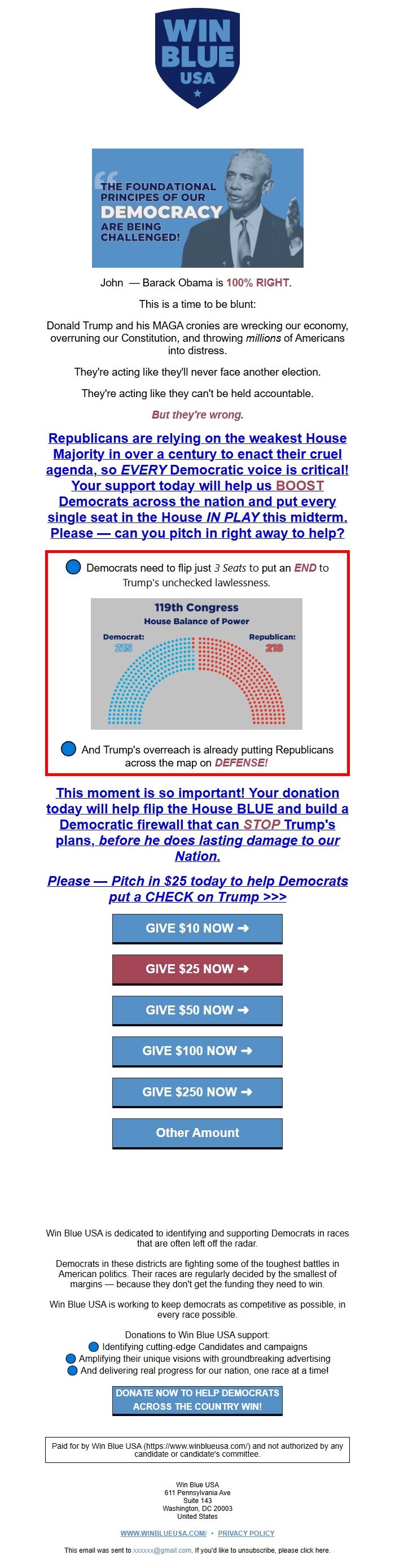Image resolution: width=395 pixels, height=1568 pixels.
Task: Donate with GIVE $100 NOW
Action: [x=197, y=1051]
